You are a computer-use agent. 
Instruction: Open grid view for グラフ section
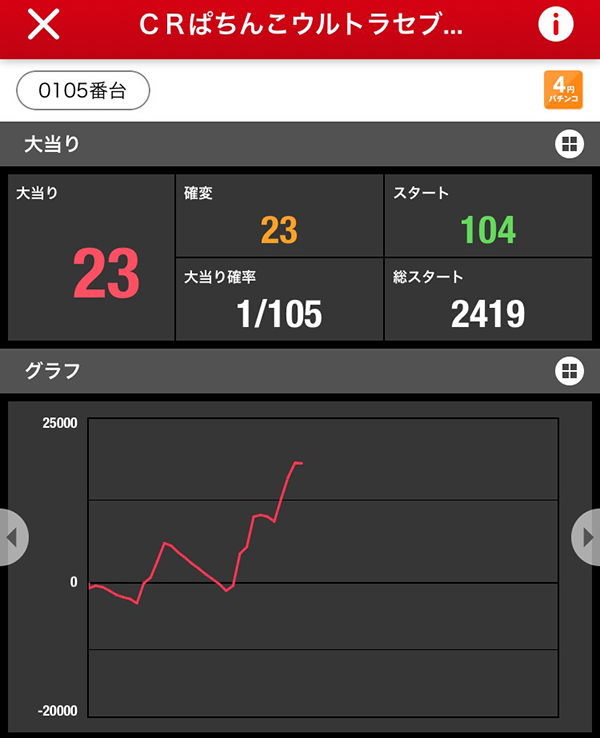tap(569, 371)
